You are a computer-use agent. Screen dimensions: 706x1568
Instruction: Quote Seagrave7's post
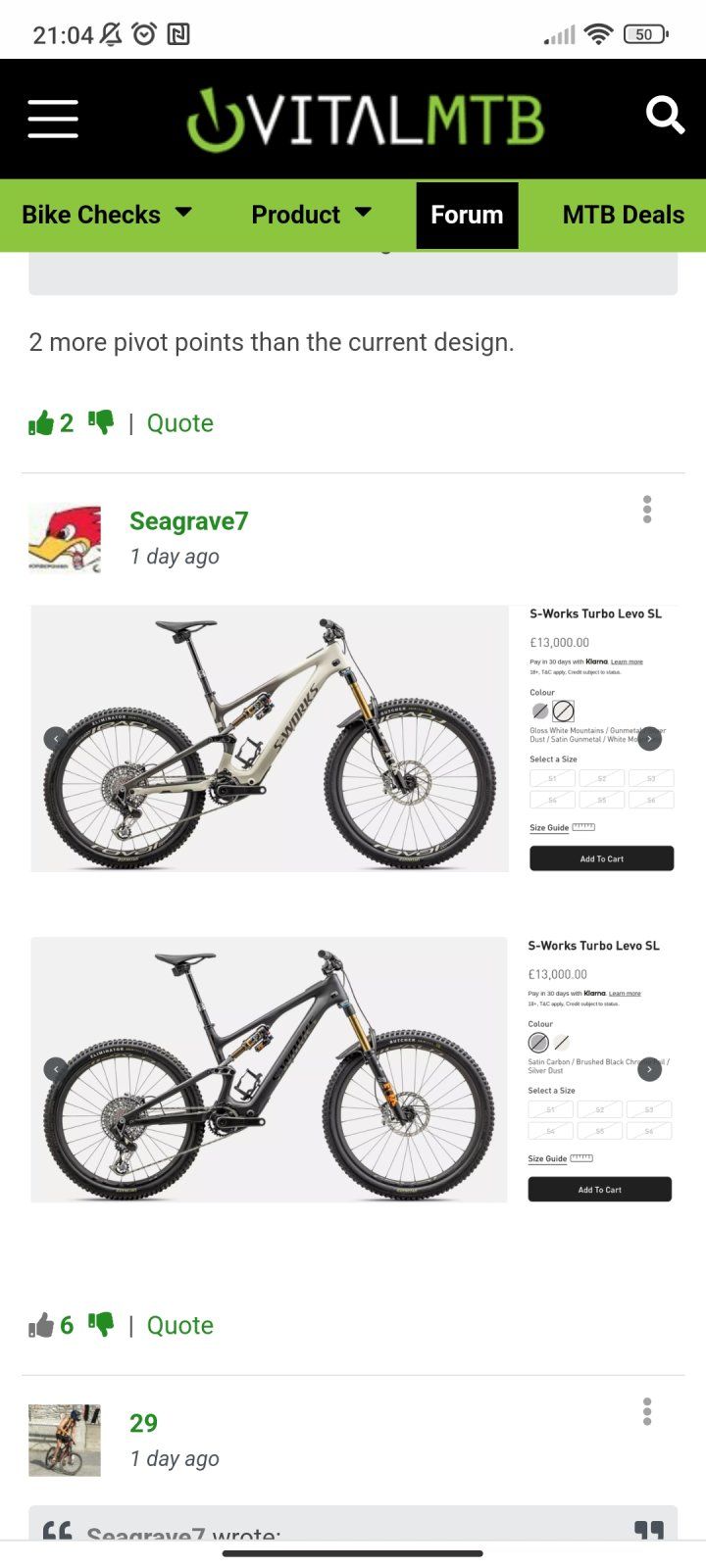(x=179, y=1326)
